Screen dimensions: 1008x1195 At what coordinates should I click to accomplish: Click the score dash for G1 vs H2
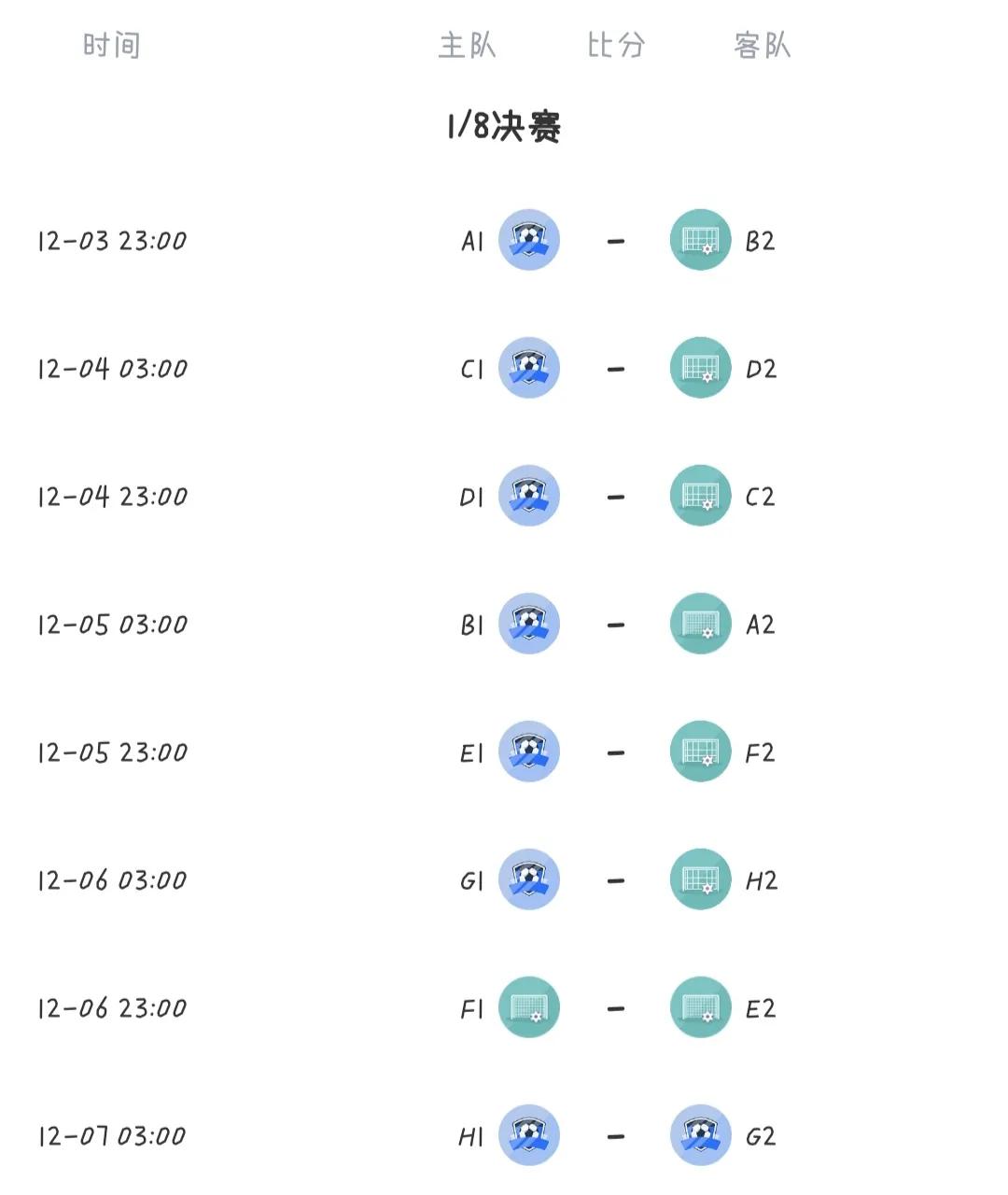pyautogui.click(x=615, y=879)
